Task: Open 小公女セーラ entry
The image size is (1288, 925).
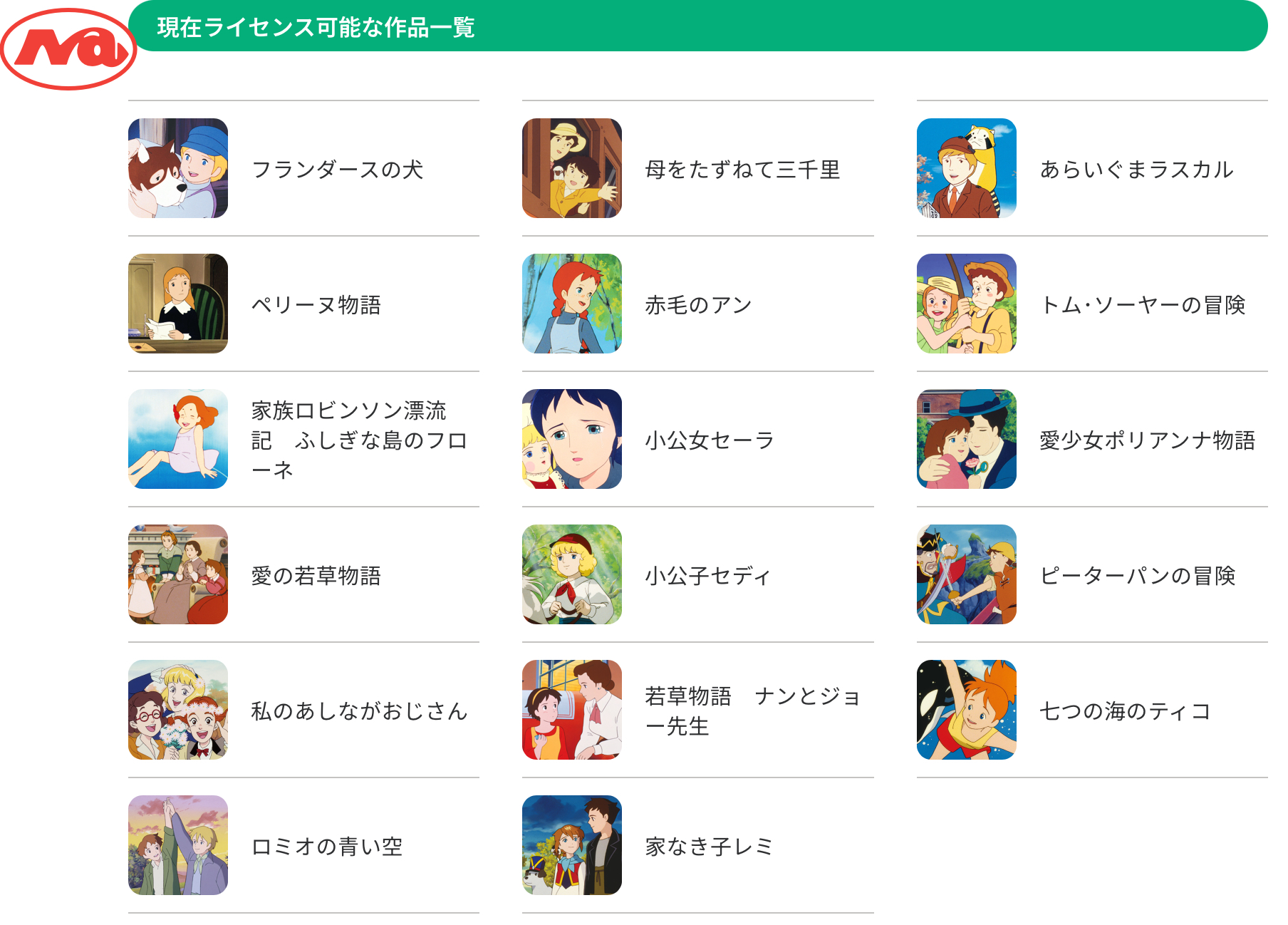Action: click(x=697, y=439)
